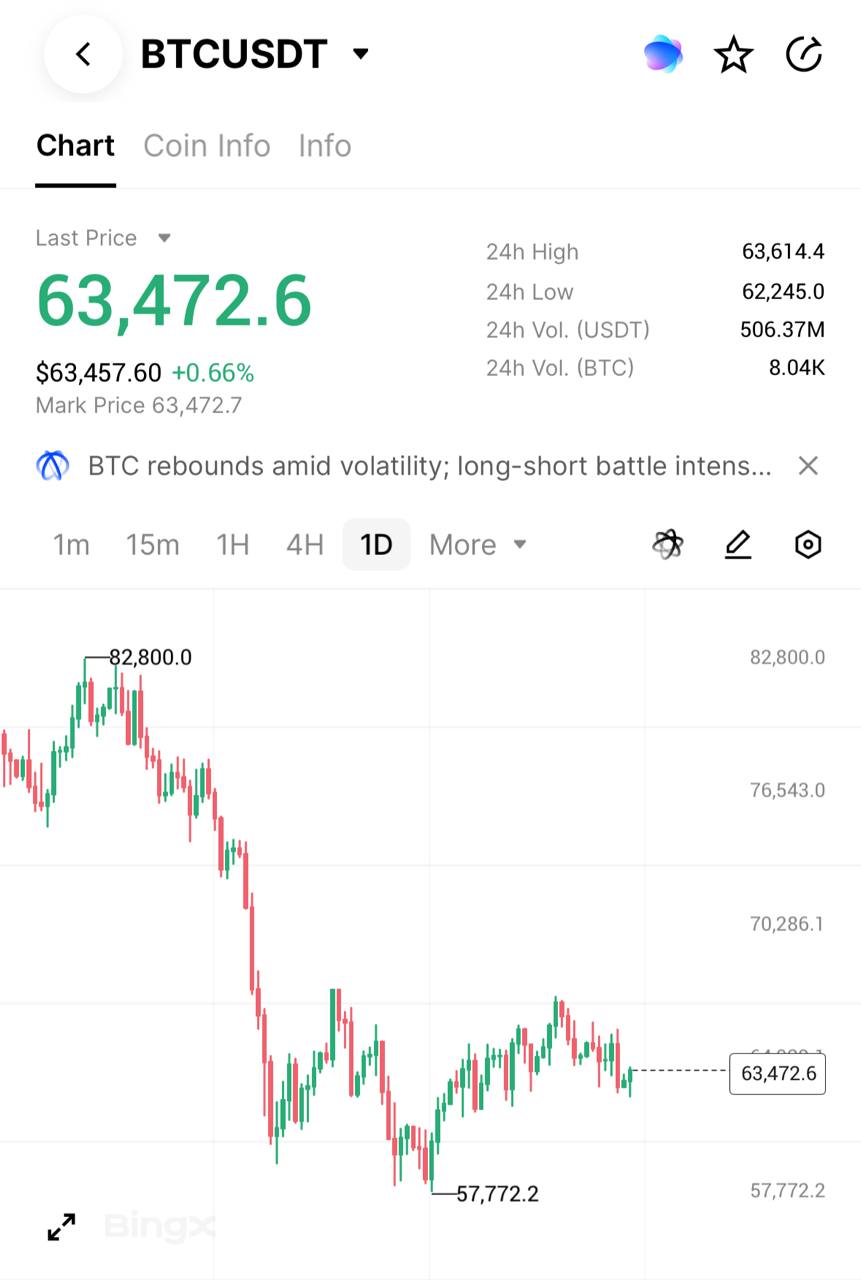
Task: Open chart settings hexagon icon
Action: 808,545
